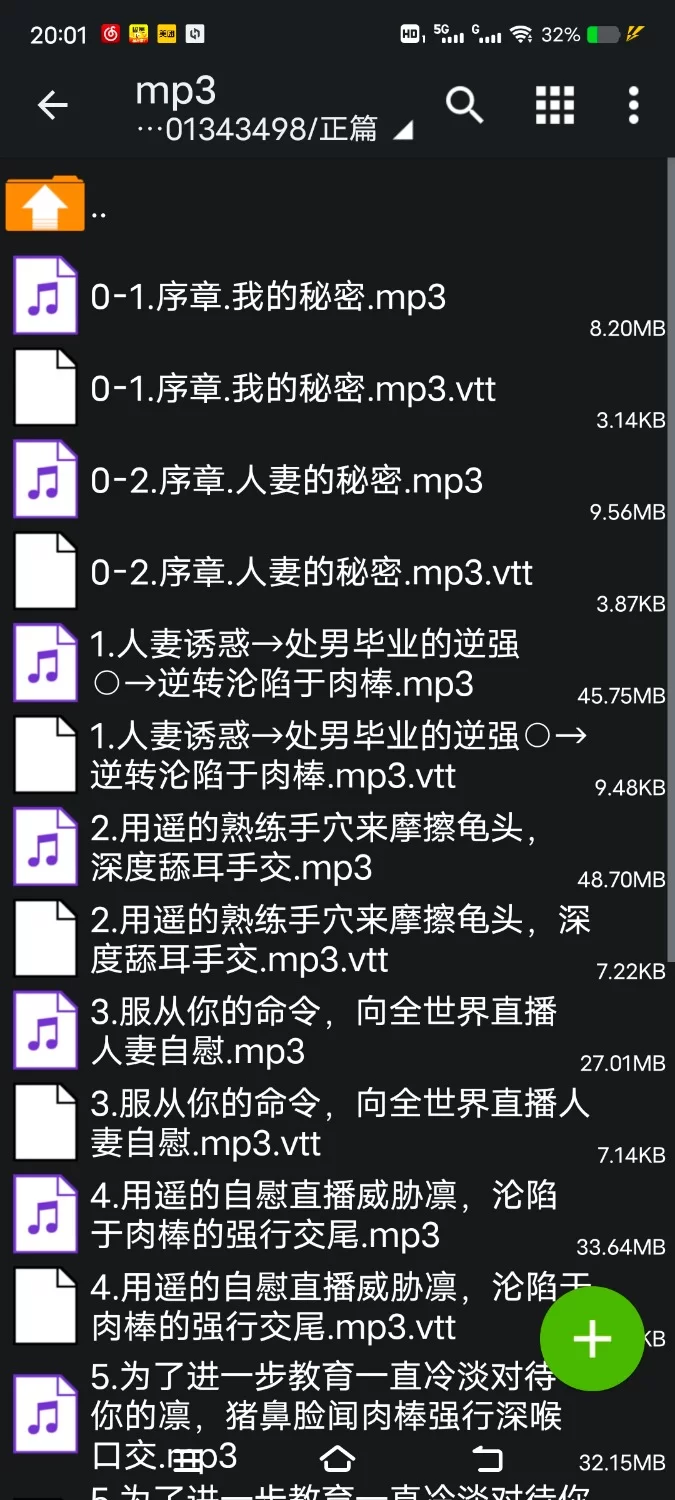The height and width of the screenshot is (1500, 675).
Task: Open the file 0-1.序章.我的秘密.mp3.vtt
Action: tap(293, 389)
